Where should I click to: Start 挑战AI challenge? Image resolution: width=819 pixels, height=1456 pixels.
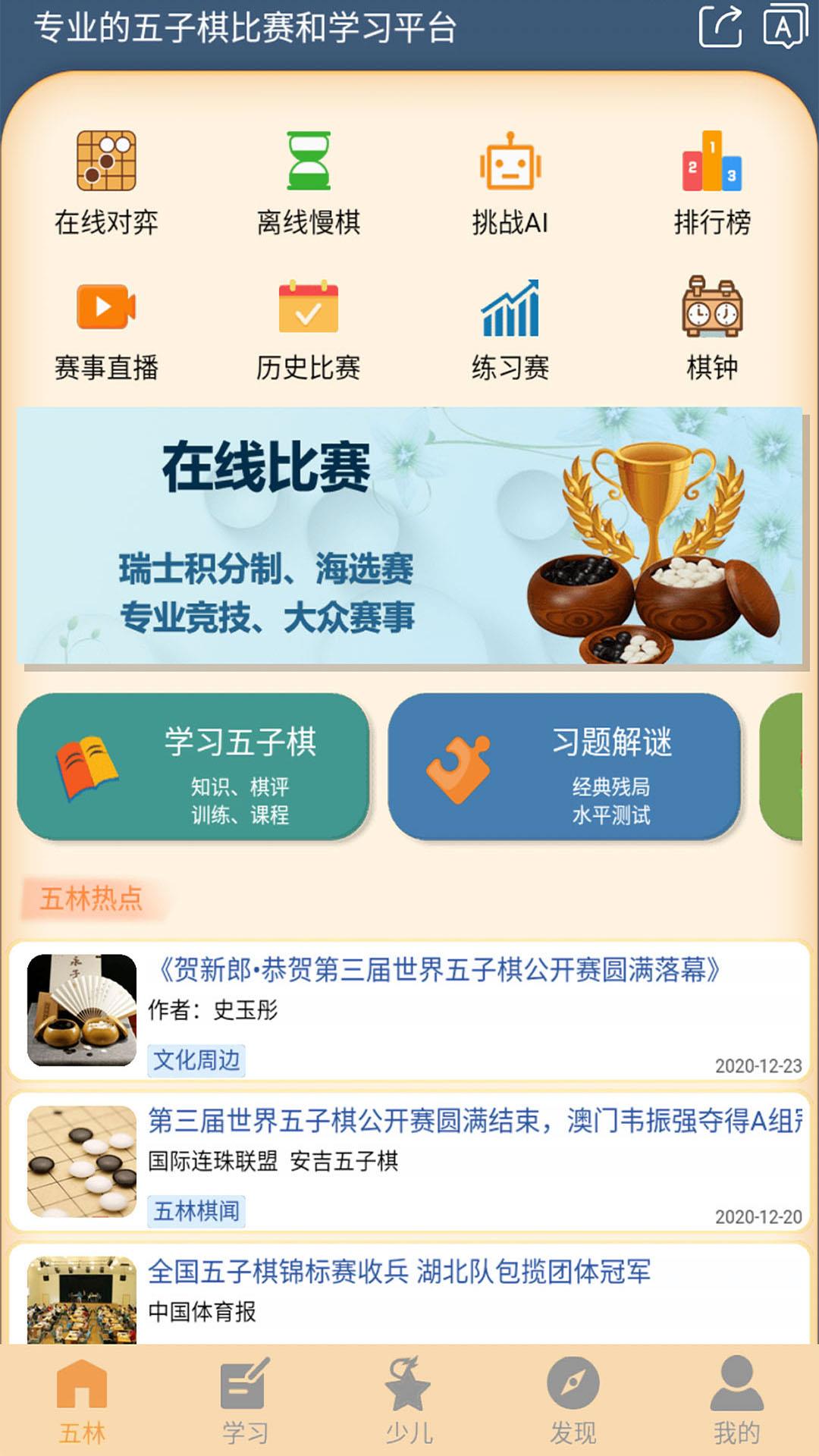click(510, 184)
